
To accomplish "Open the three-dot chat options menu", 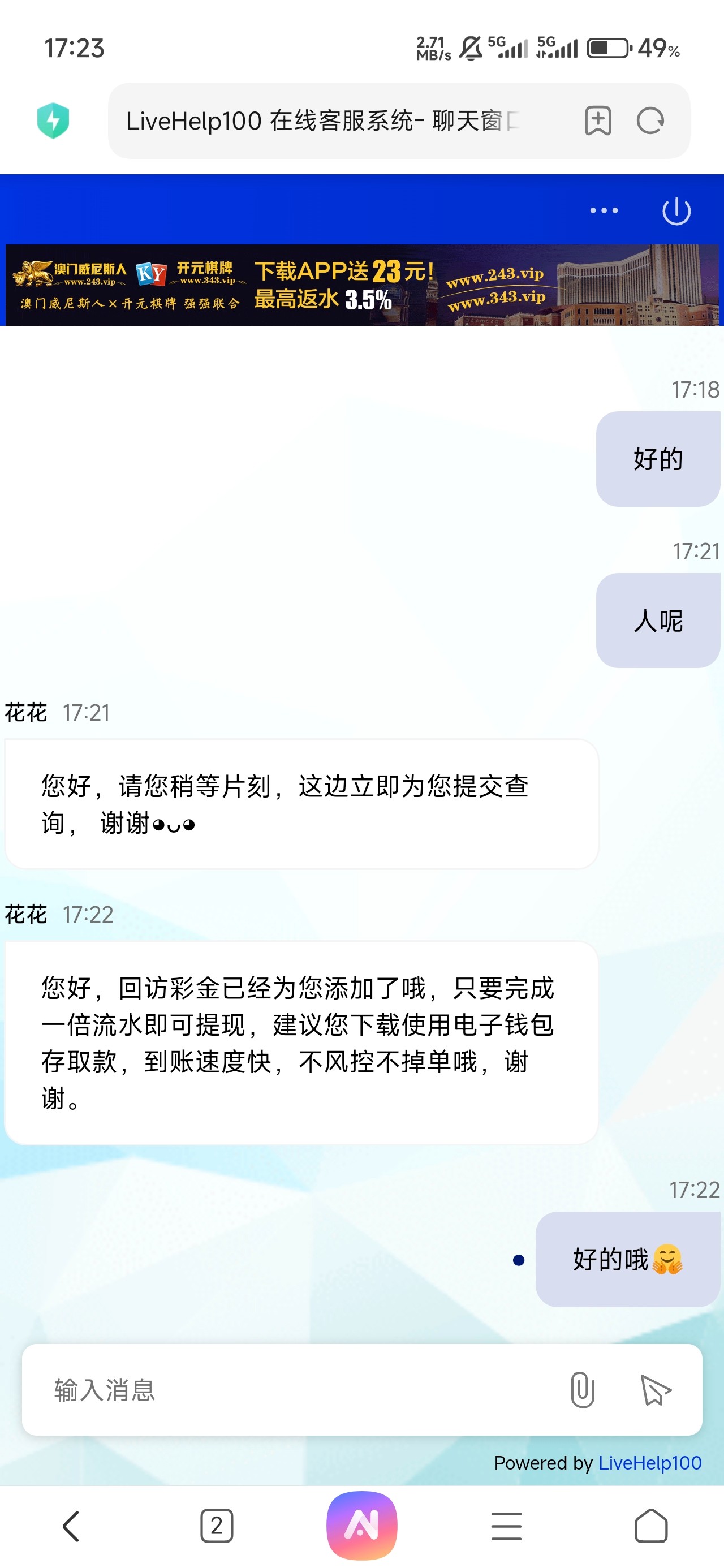I will point(604,210).
